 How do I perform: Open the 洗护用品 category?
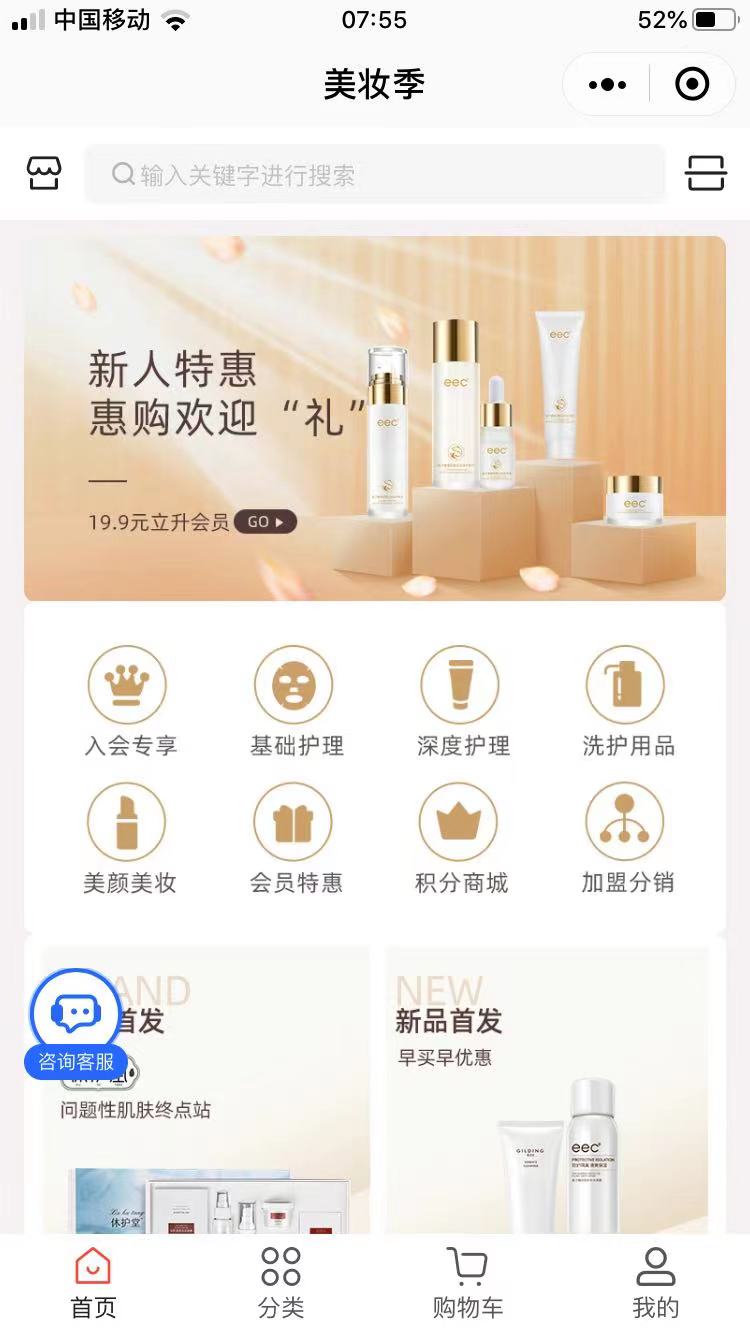pyautogui.click(x=627, y=701)
